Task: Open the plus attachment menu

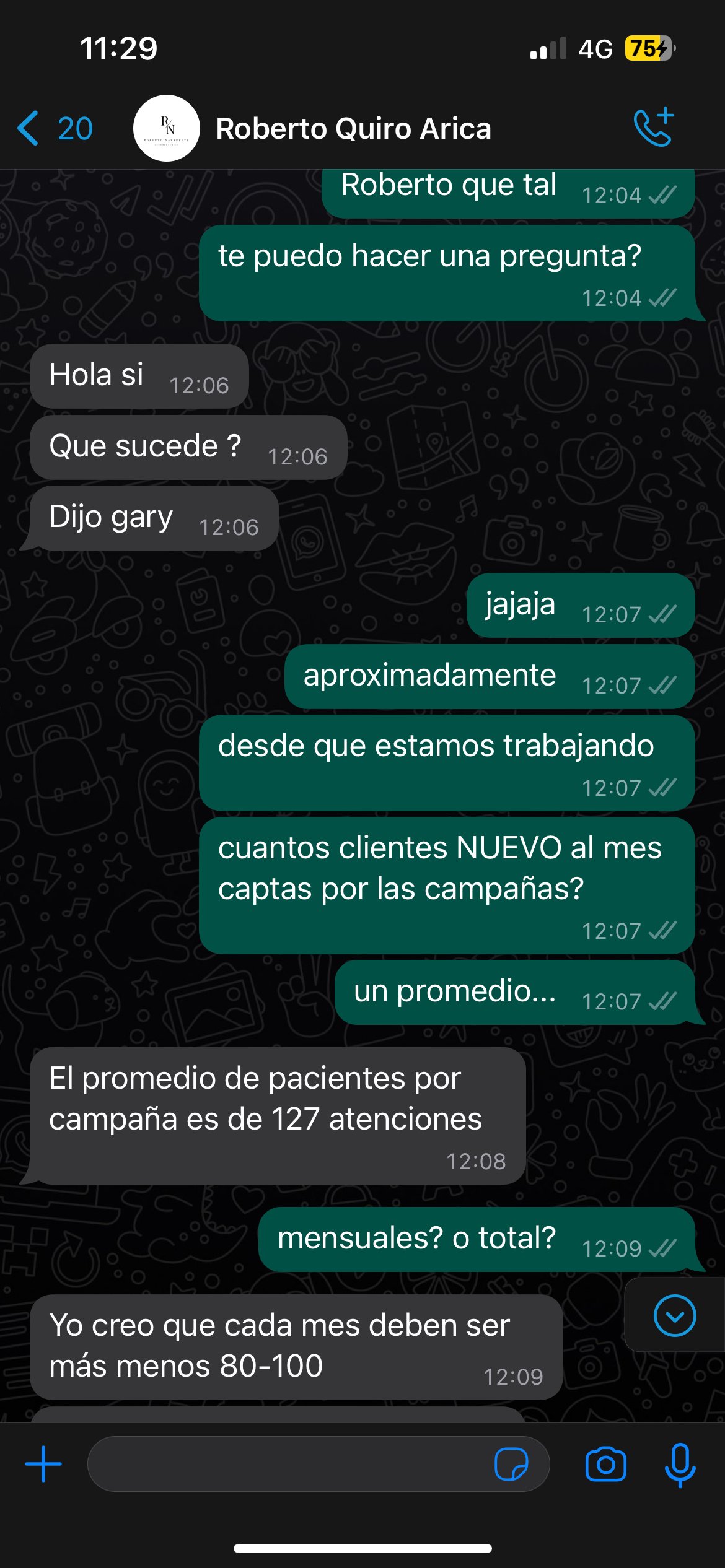Action: 43,1464
